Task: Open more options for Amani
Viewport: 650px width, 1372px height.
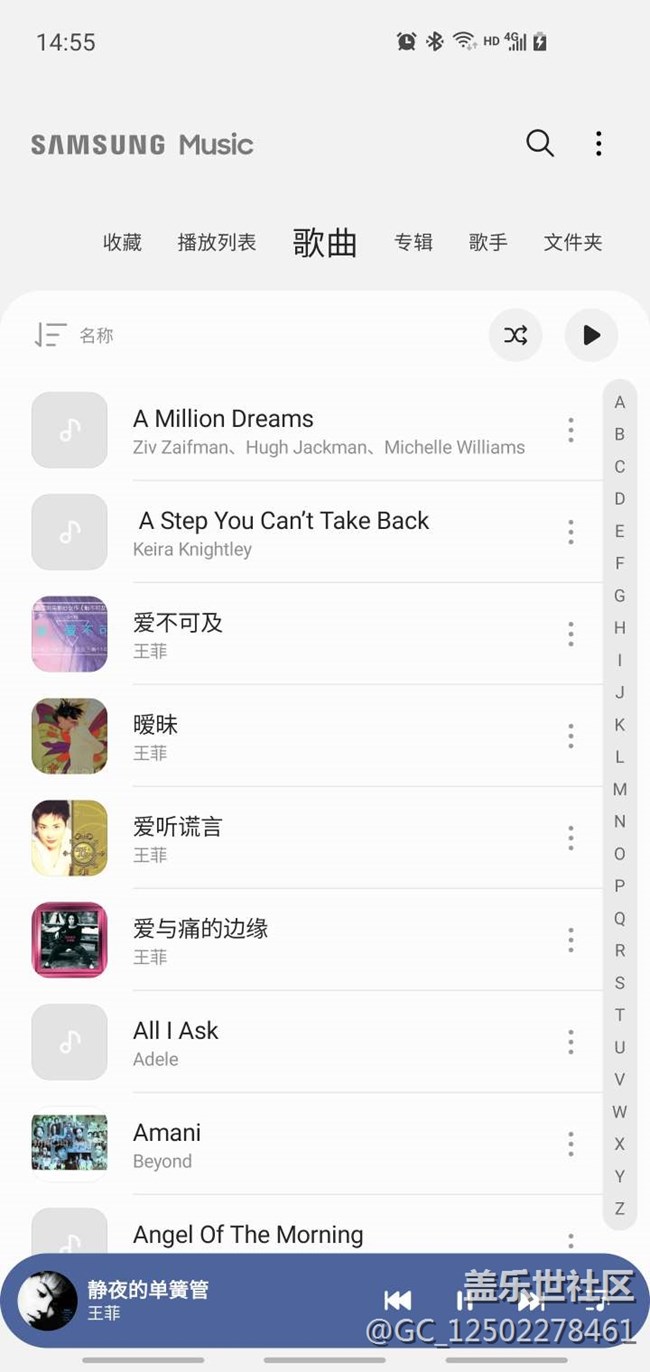Action: point(571,1144)
